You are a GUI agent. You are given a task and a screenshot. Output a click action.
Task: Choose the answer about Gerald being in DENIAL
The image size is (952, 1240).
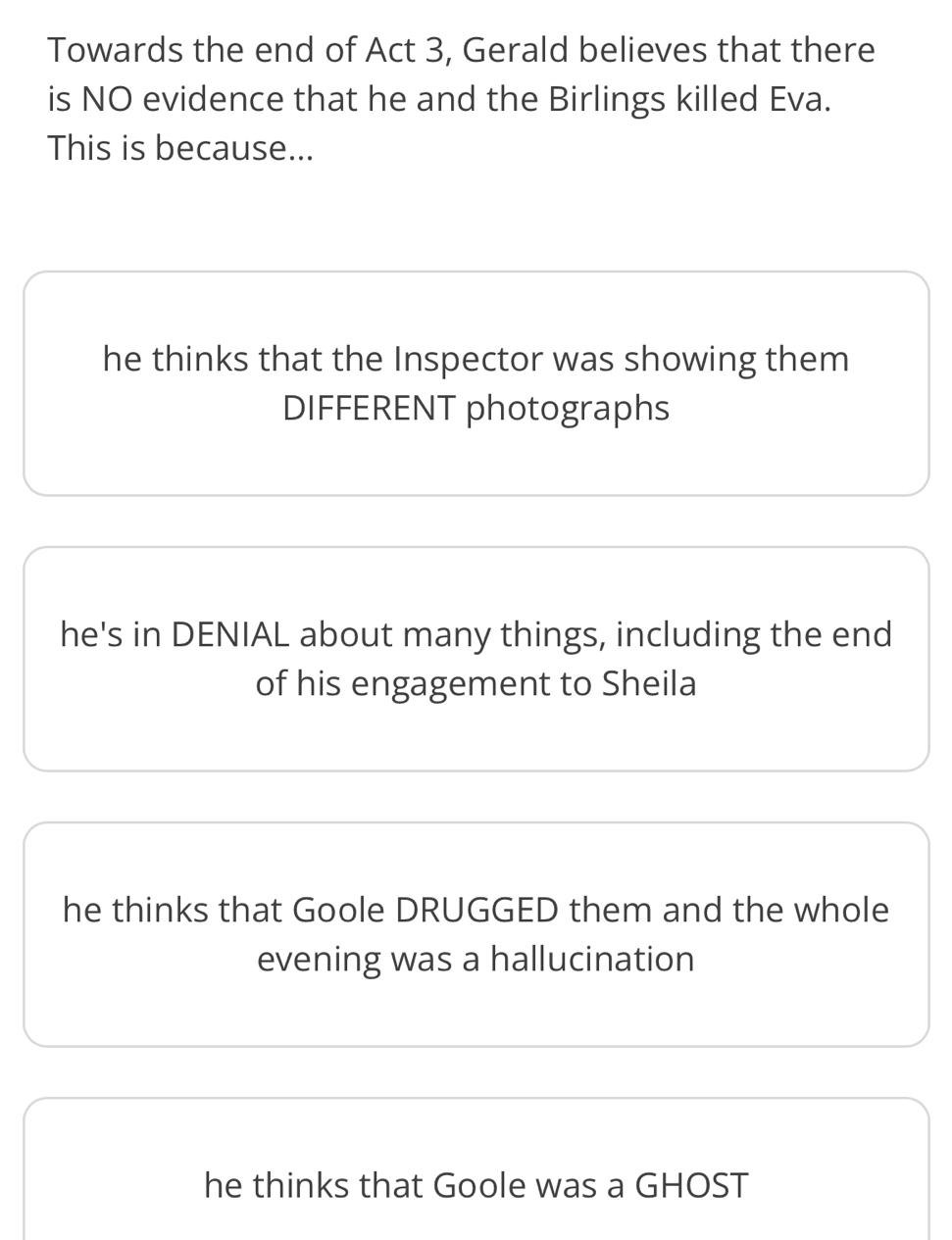(x=476, y=659)
